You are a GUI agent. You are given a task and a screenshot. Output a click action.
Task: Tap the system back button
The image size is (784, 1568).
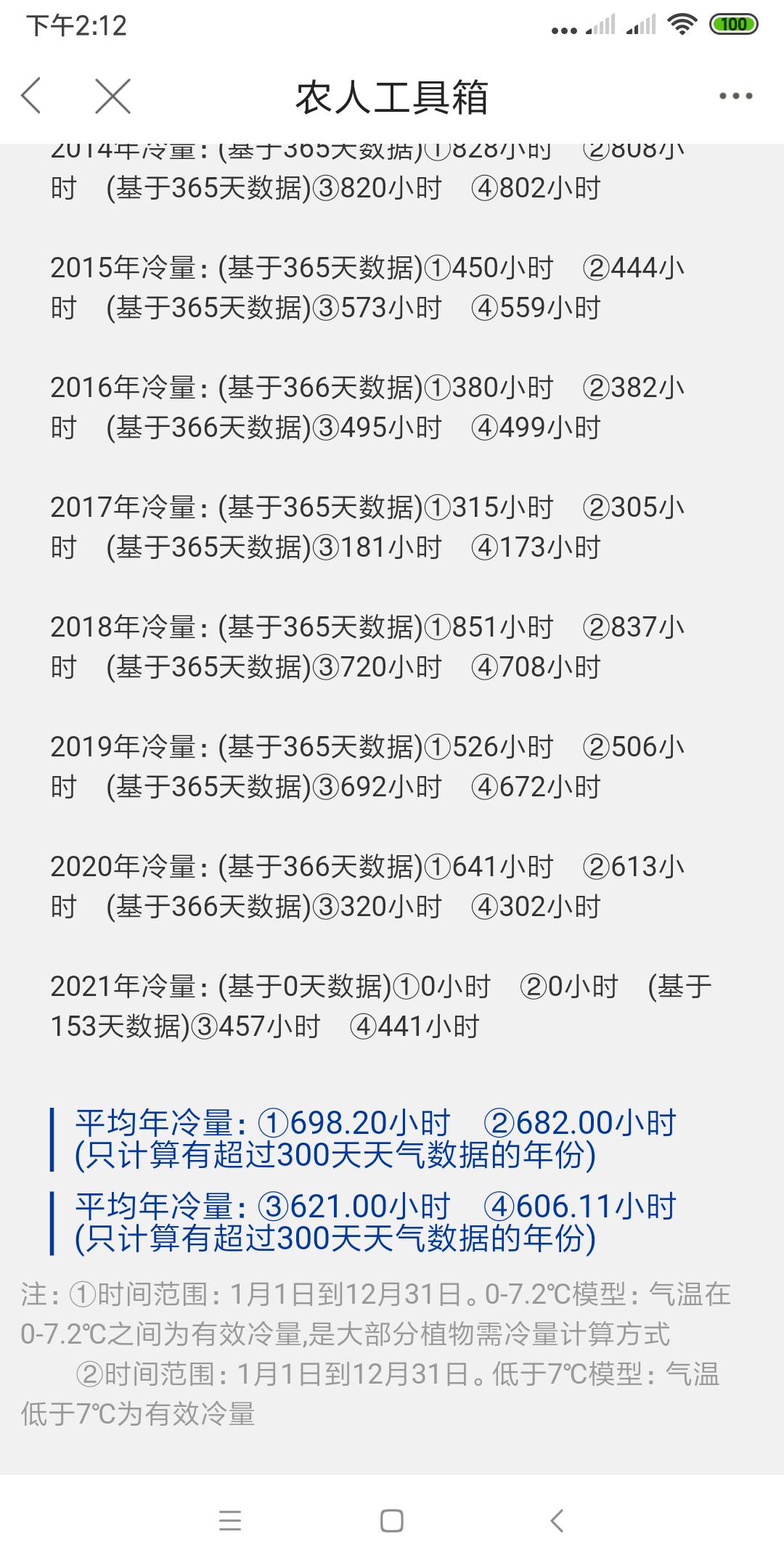pyautogui.click(x=557, y=1520)
